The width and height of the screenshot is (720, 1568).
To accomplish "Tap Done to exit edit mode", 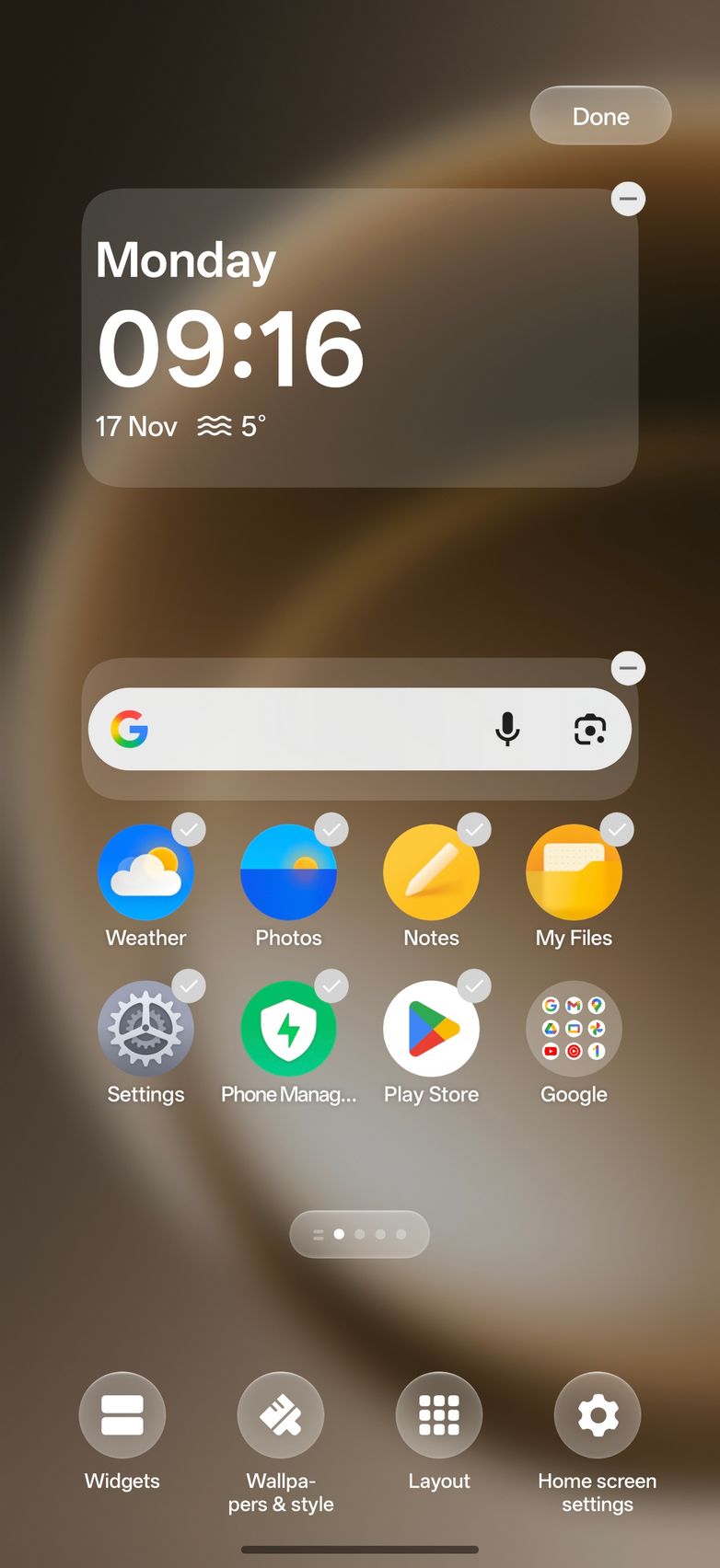I will [600, 116].
